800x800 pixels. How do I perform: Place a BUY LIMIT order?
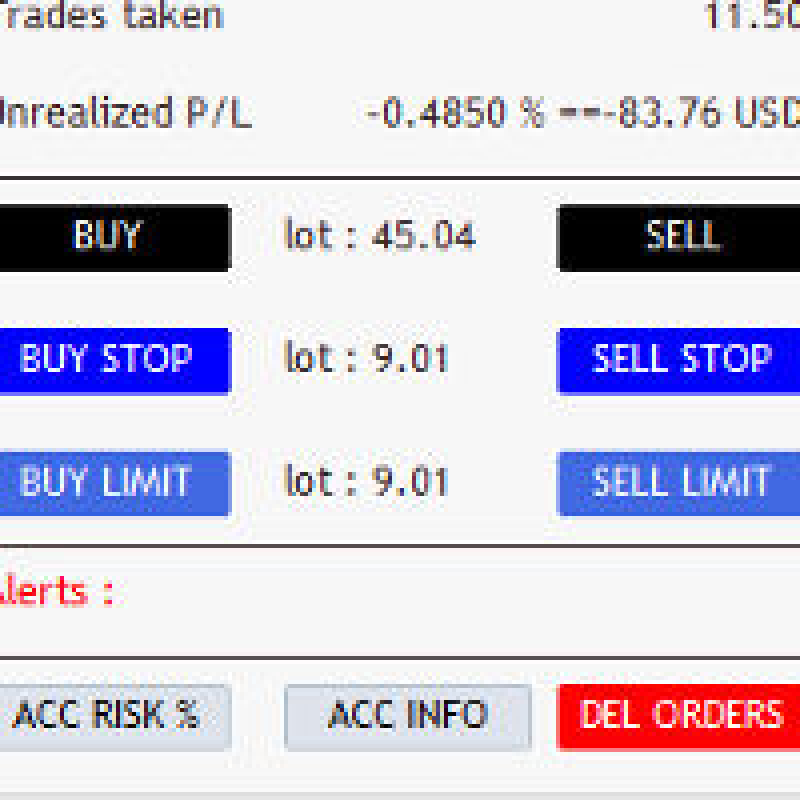108,483
